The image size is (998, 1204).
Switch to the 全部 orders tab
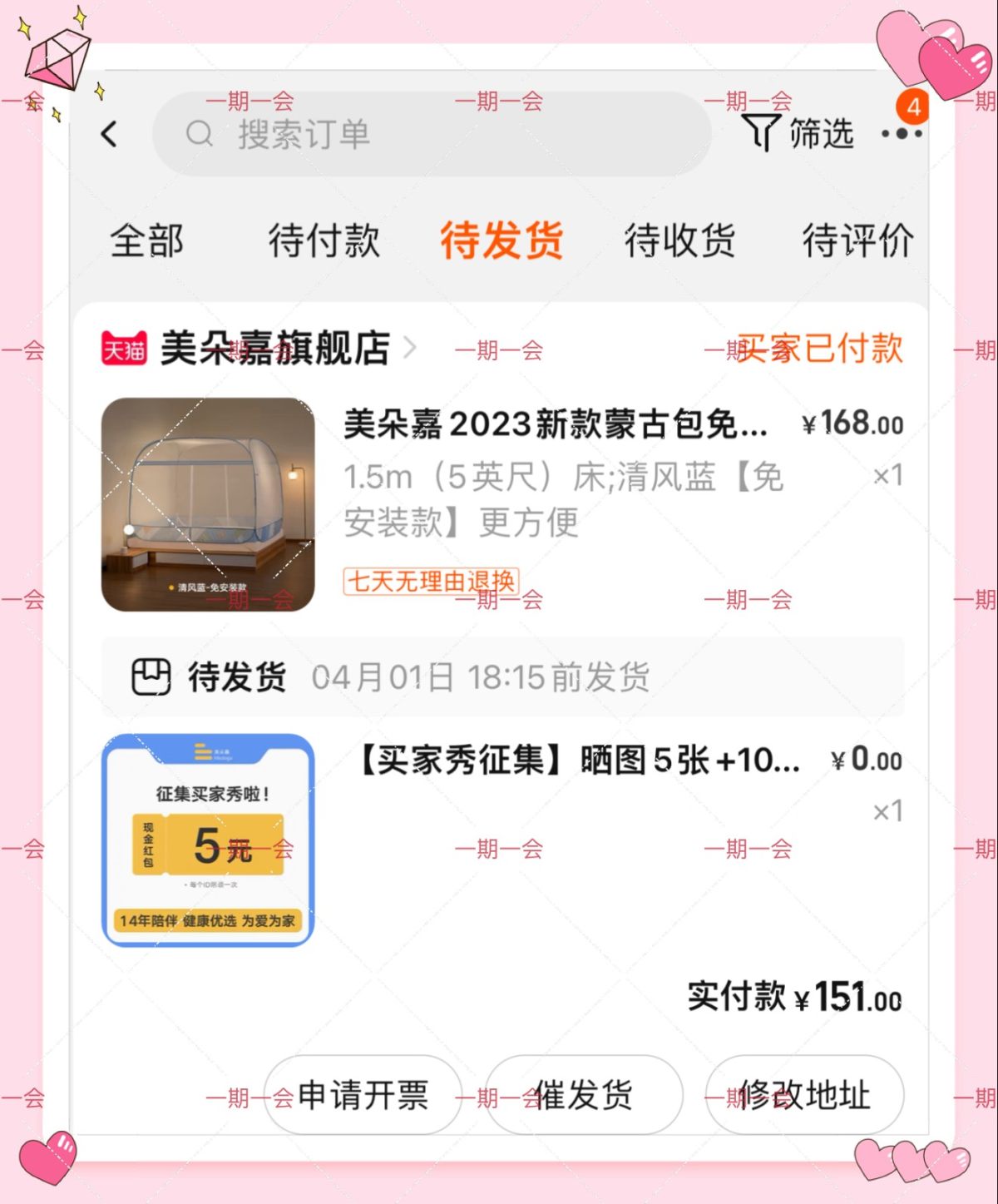tap(148, 241)
